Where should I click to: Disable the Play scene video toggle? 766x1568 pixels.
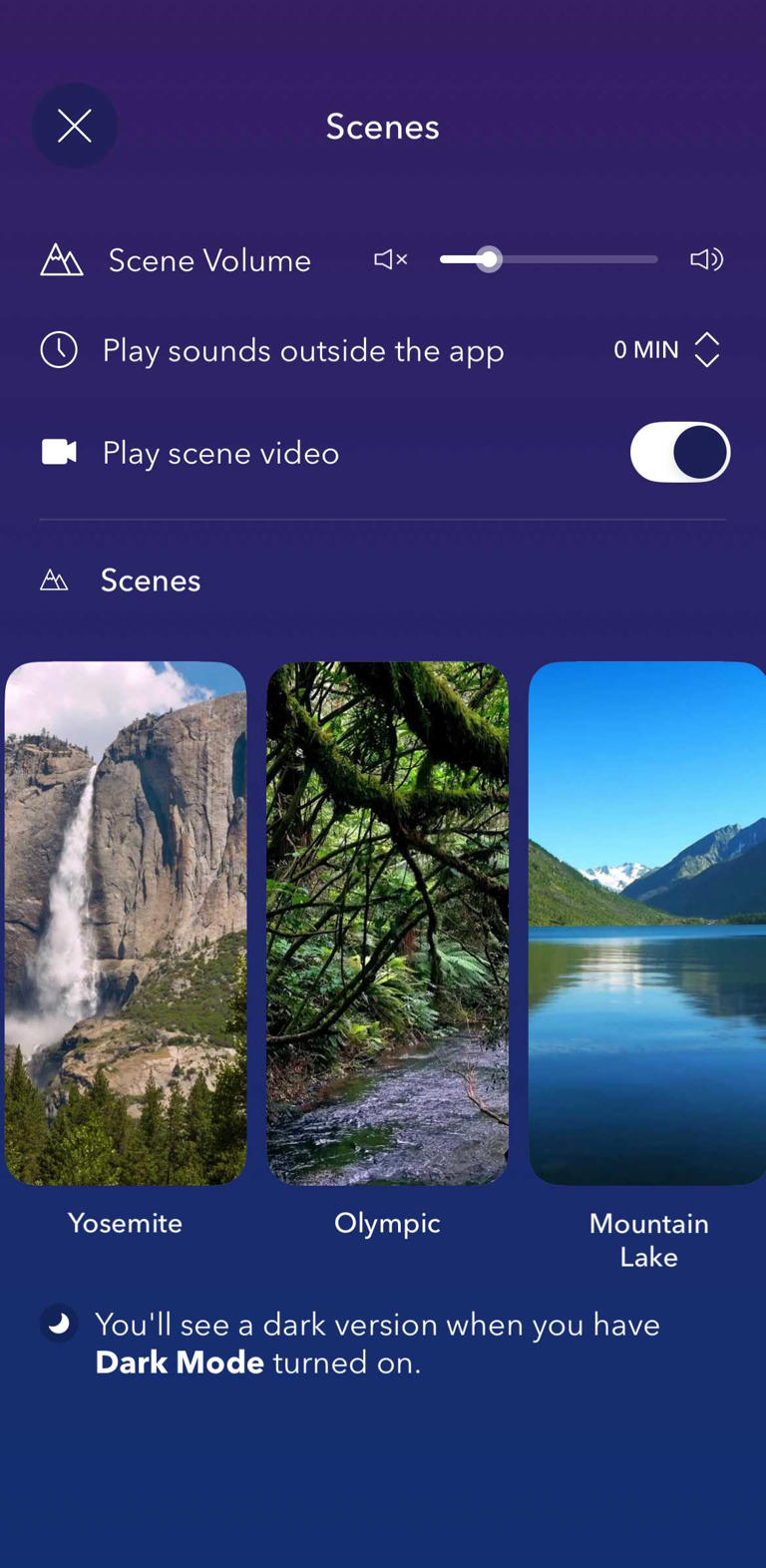click(x=680, y=452)
